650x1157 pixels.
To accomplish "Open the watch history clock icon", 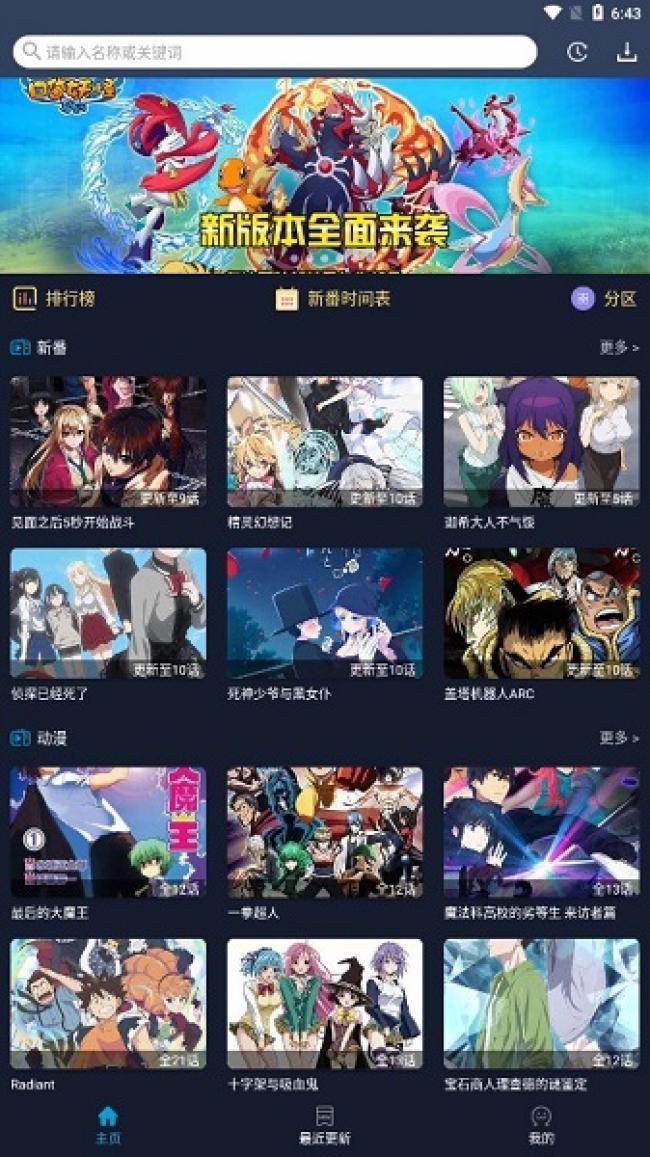I will [x=577, y=52].
